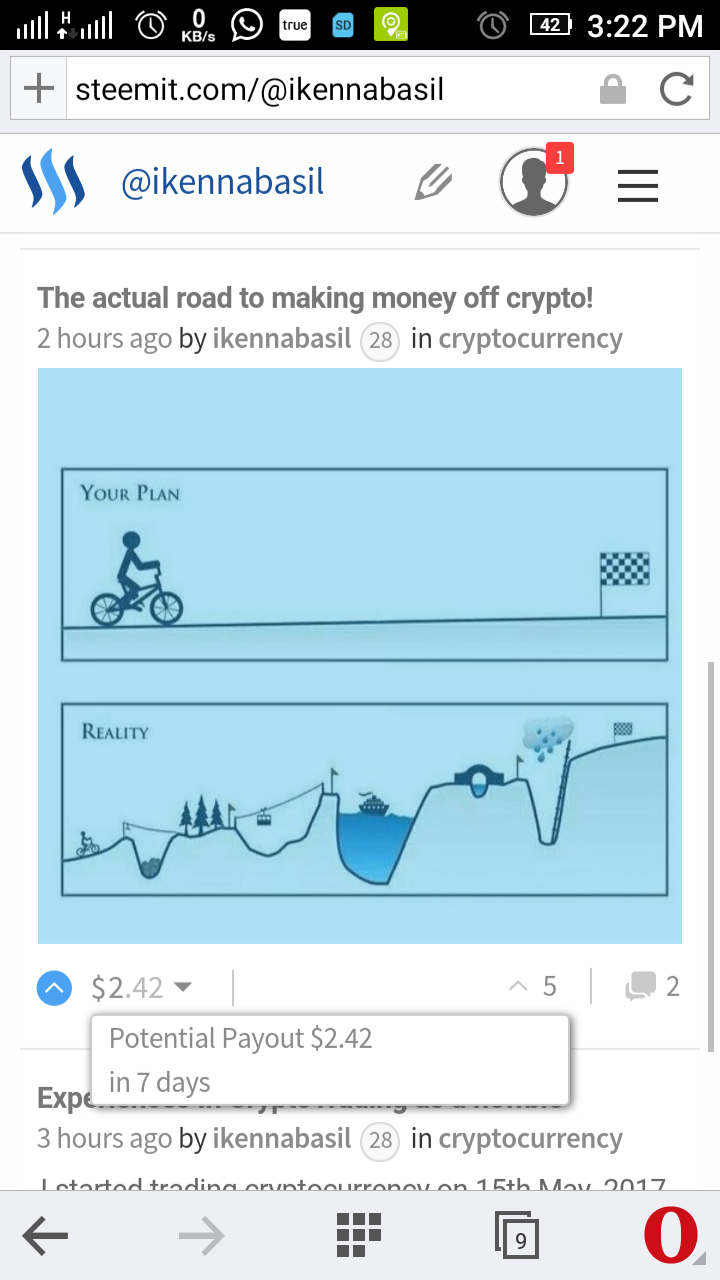This screenshot has height=1280, width=720.
Task: Open the tab switcher showing 9 tabs
Action: click(x=518, y=1237)
